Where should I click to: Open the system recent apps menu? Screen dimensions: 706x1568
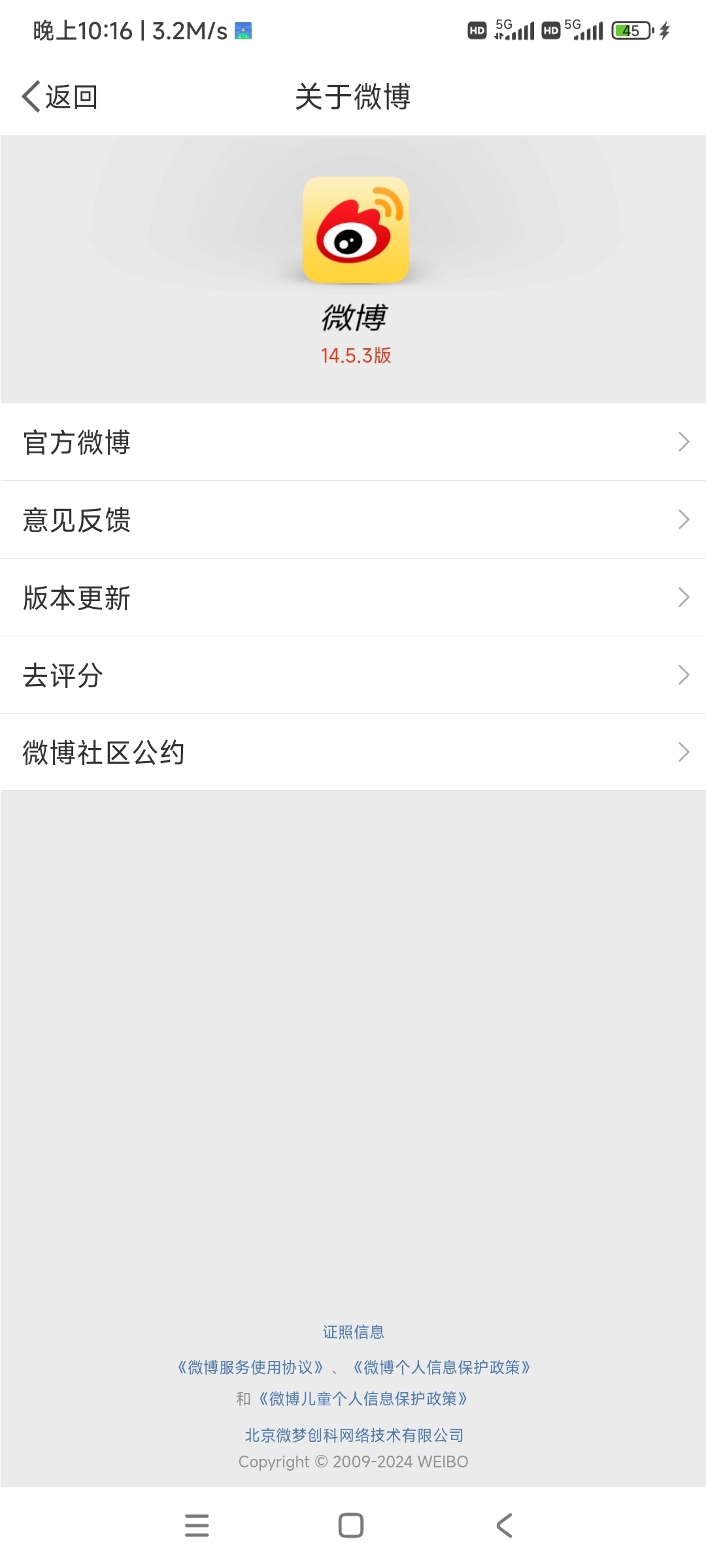tap(197, 1526)
